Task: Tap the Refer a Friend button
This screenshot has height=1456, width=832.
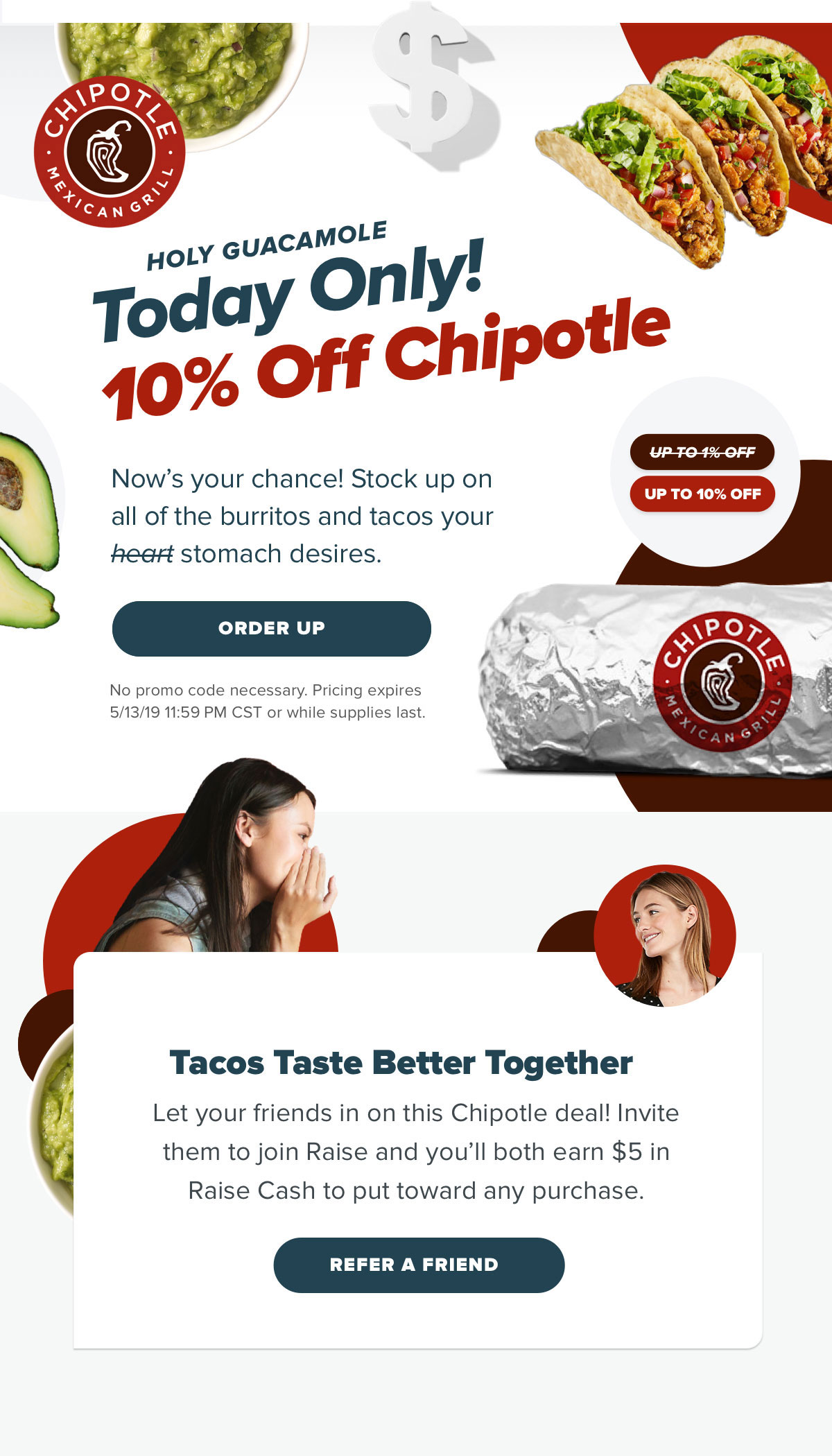Action: (x=419, y=1265)
